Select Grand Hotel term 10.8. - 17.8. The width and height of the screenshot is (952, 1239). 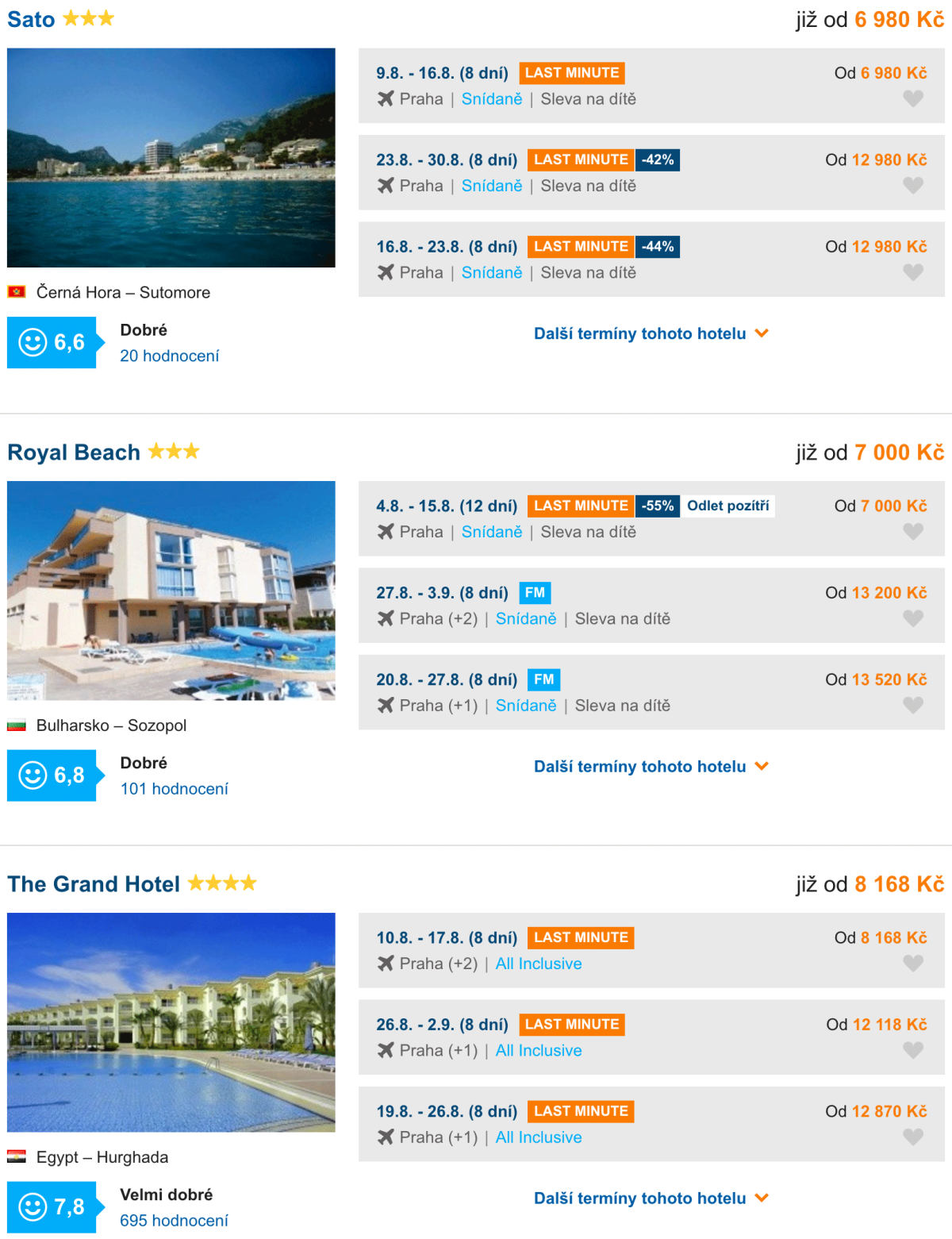tap(446, 937)
